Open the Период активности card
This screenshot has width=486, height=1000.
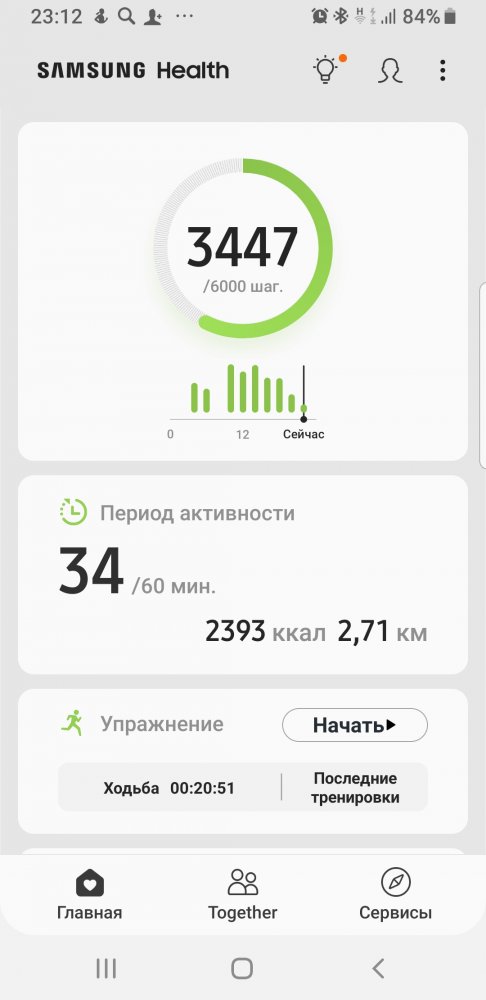[243, 574]
